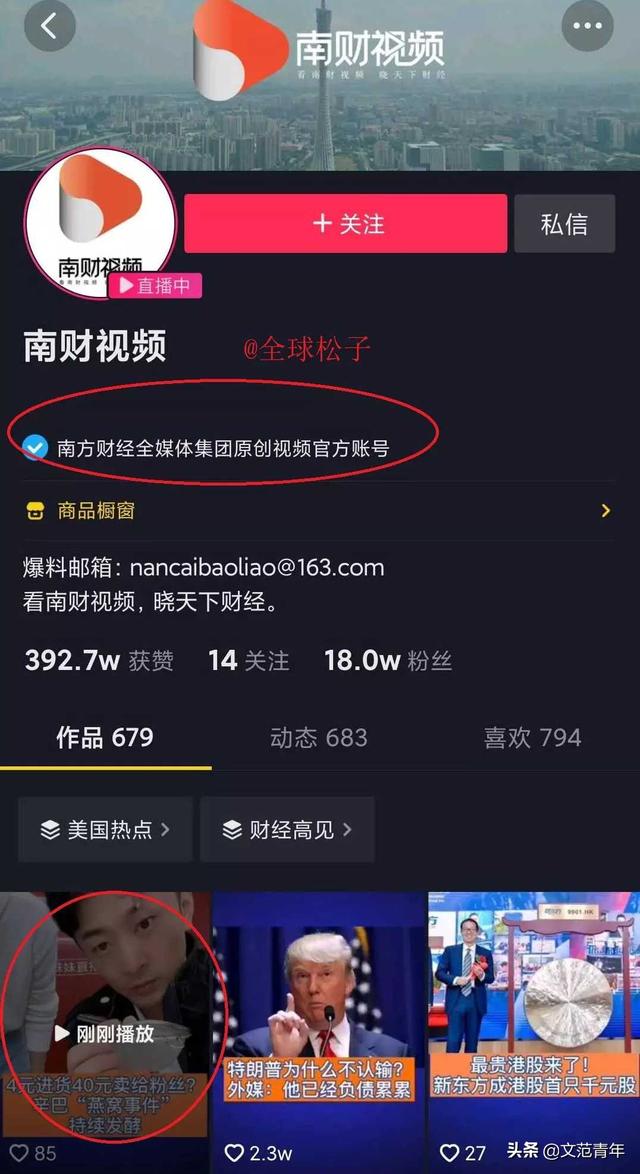Viewport: 640px width, 1174px height.
Task: Go back using the top-left arrow
Action: point(49,26)
